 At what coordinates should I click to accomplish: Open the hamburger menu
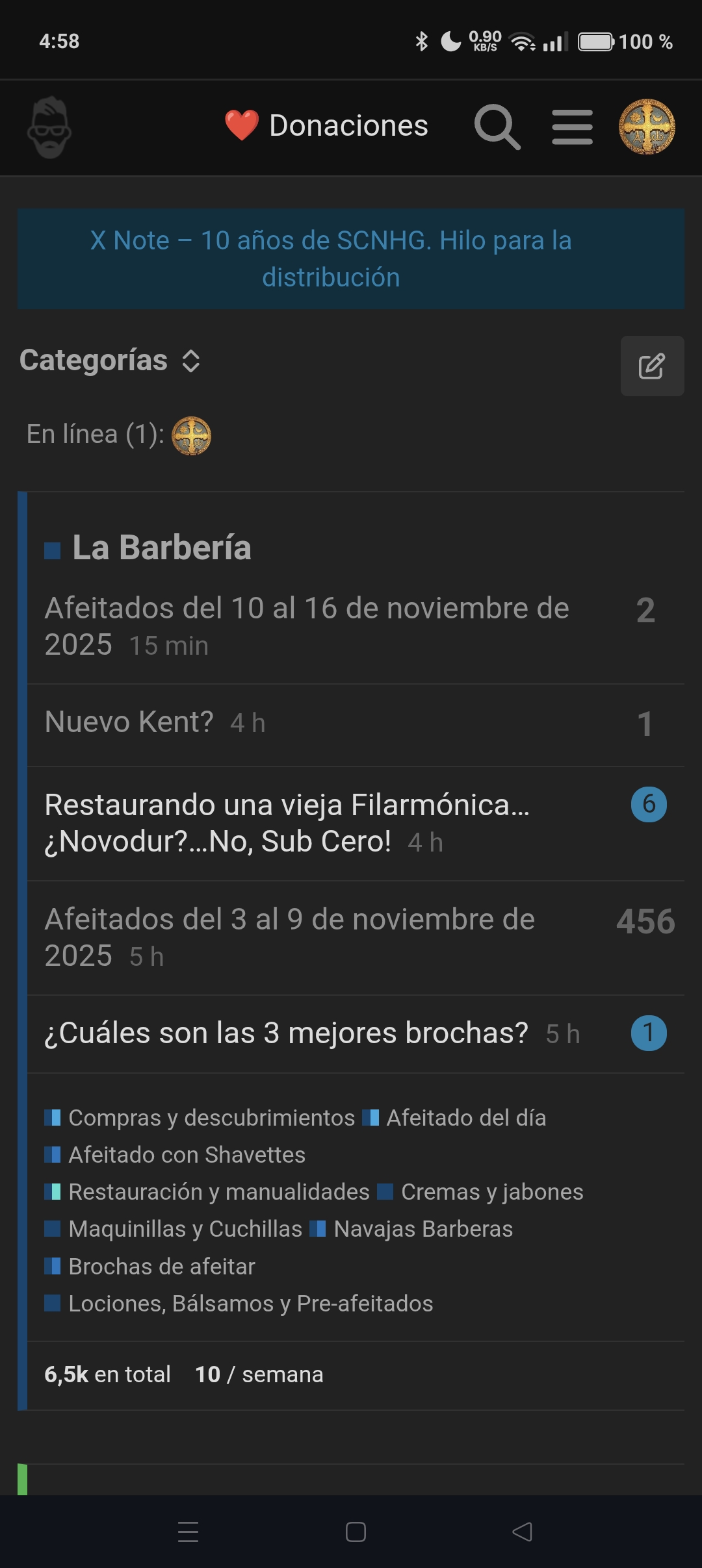click(x=572, y=127)
